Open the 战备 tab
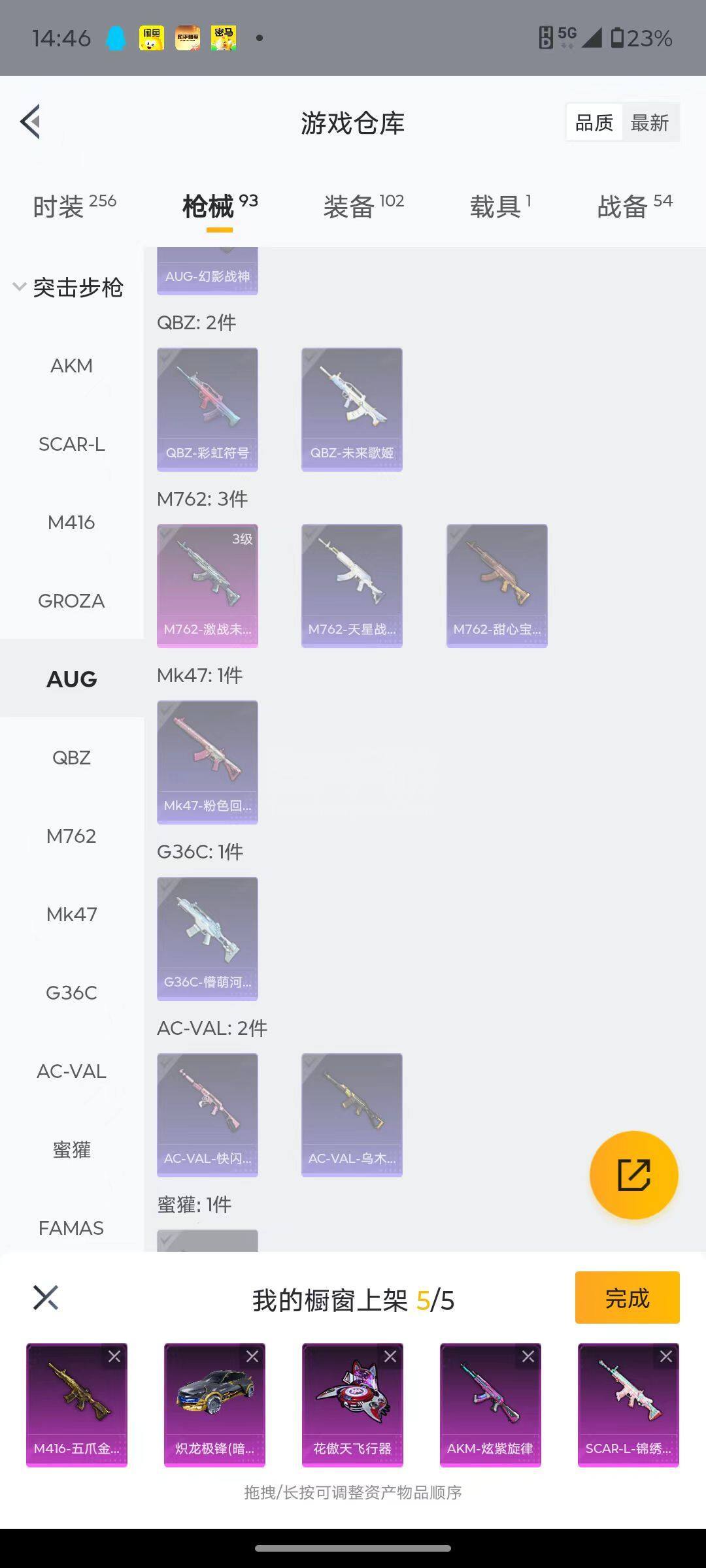 pyautogui.click(x=635, y=206)
